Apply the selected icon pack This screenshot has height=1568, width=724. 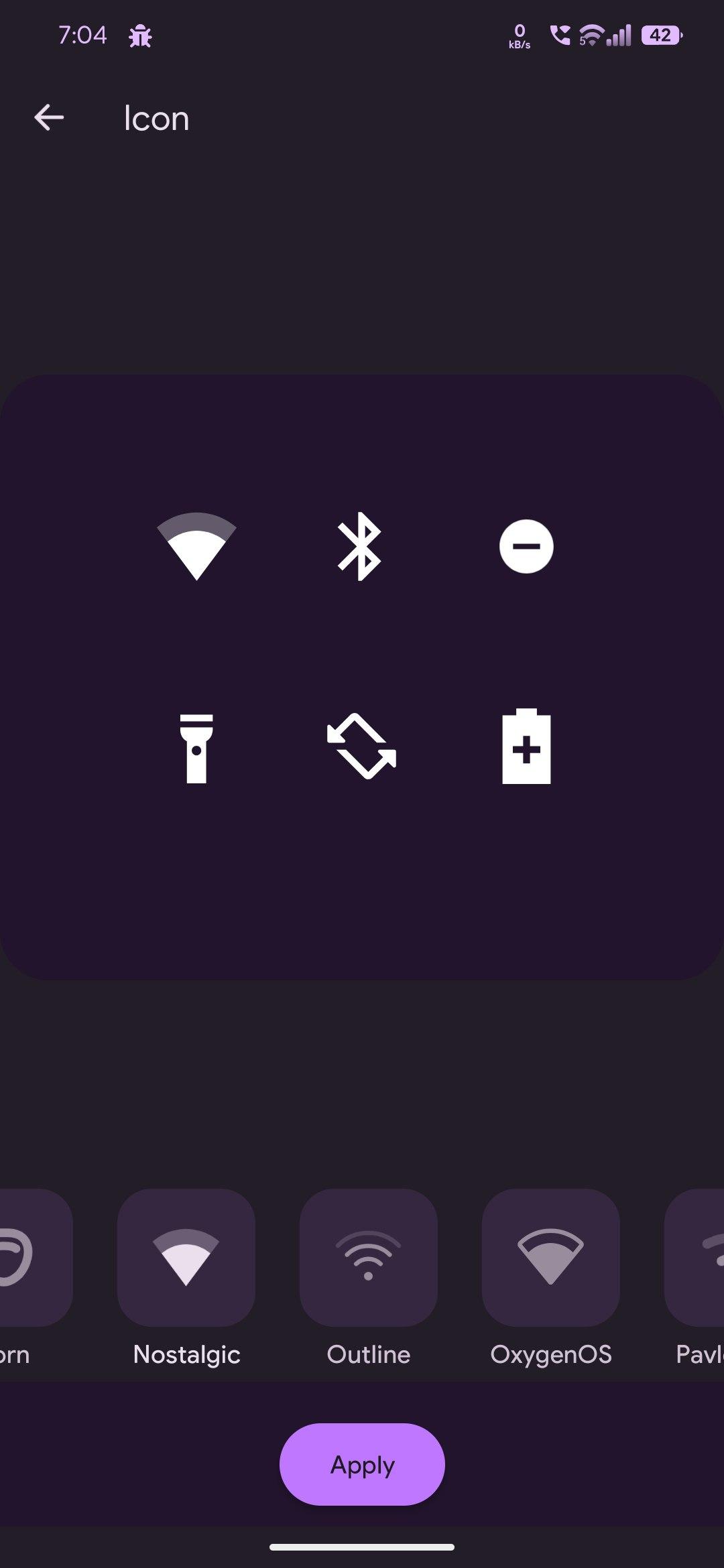(x=362, y=1464)
